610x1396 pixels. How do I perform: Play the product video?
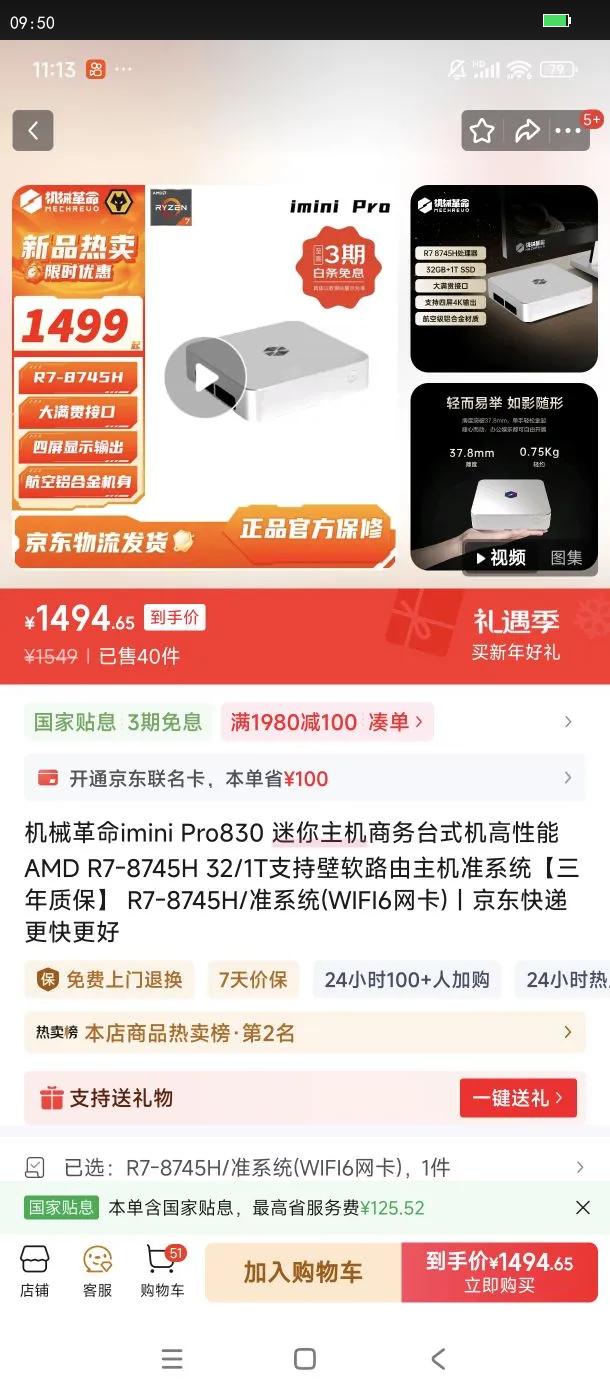pyautogui.click(x=205, y=378)
